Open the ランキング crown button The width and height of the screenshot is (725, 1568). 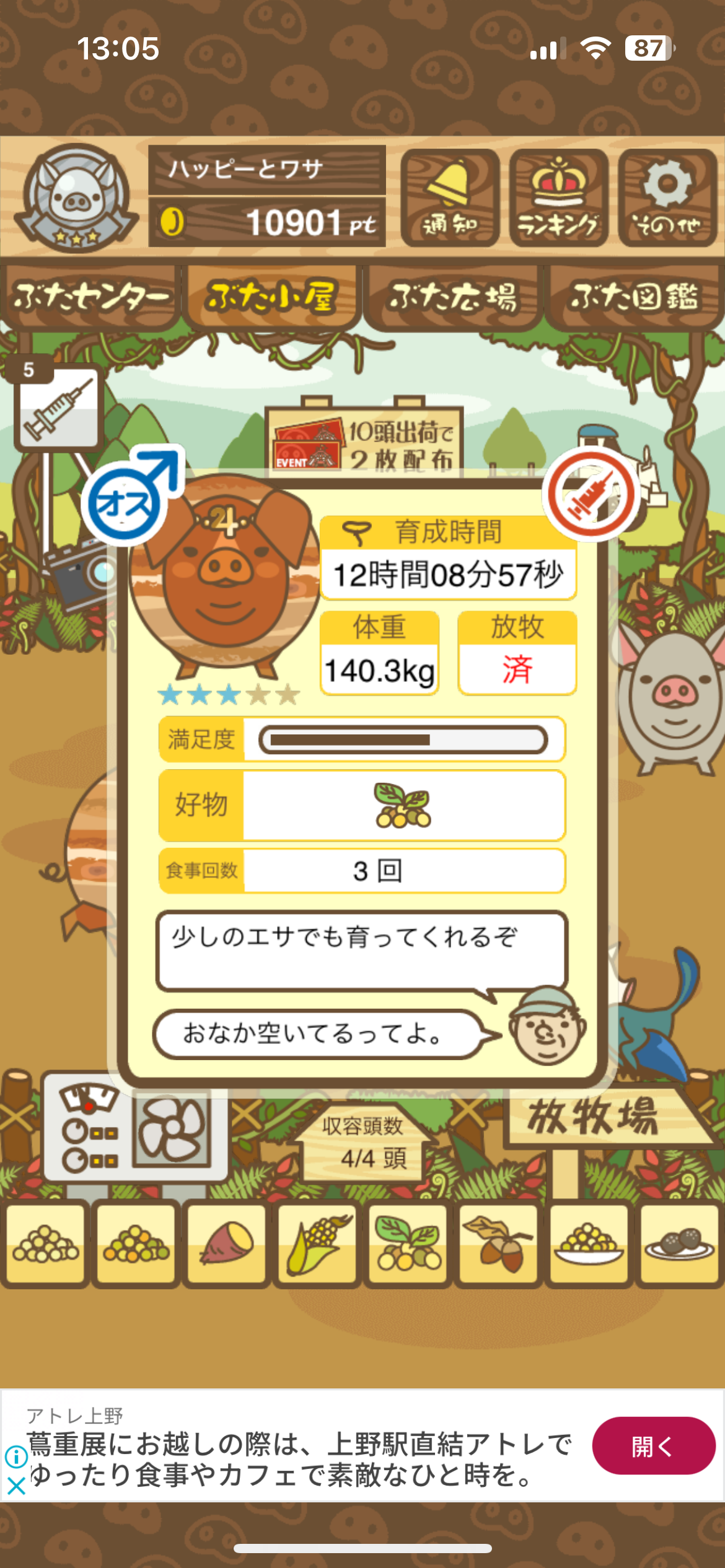558,198
